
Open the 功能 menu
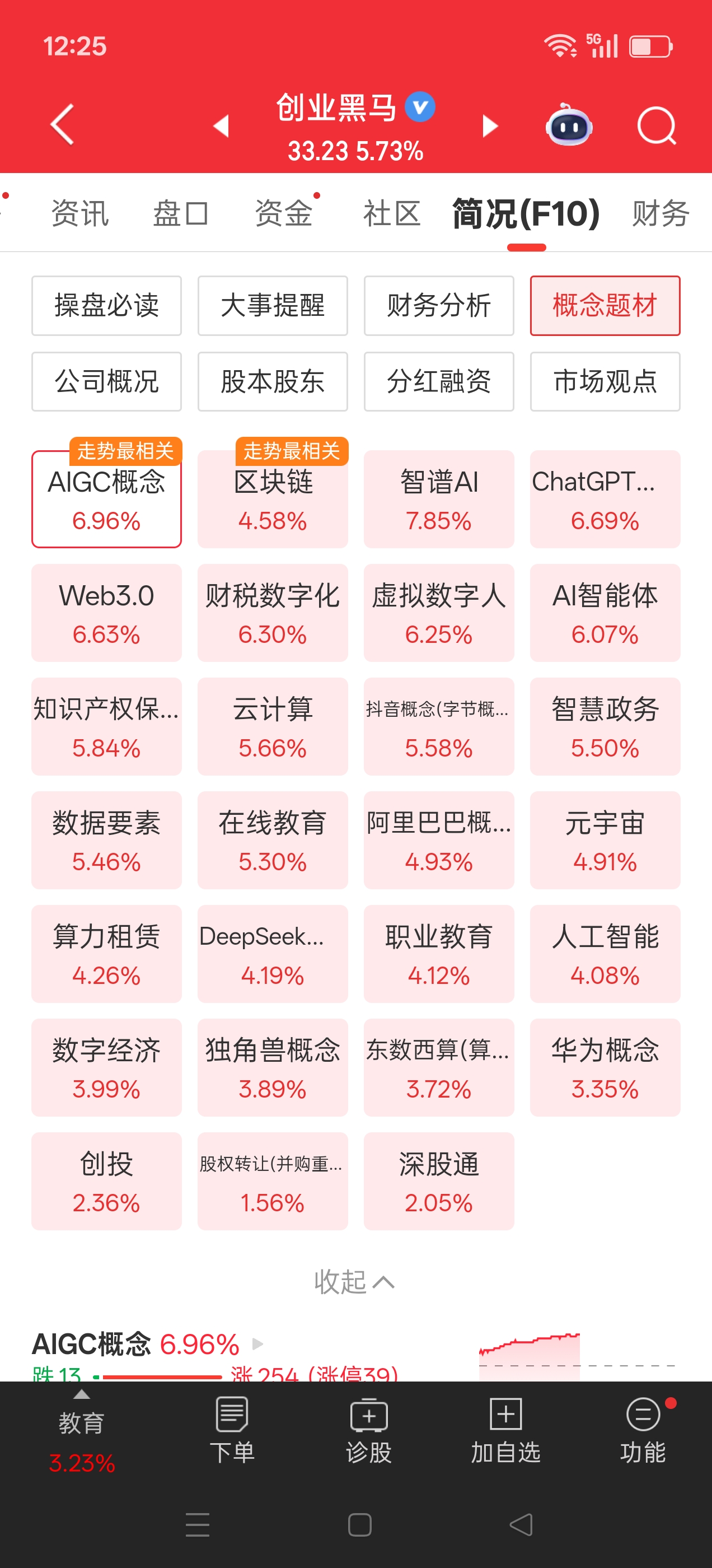pos(643,1430)
